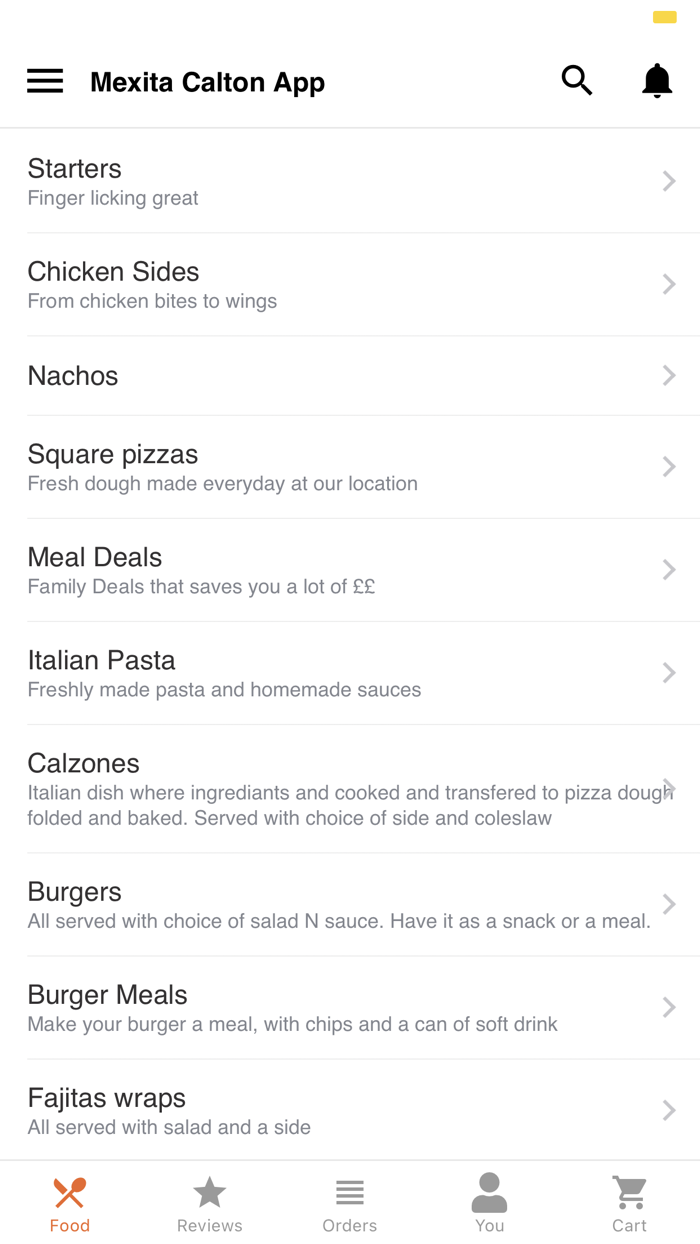
Task: Browse Fajitas wraps
Action: pyautogui.click(x=350, y=1110)
